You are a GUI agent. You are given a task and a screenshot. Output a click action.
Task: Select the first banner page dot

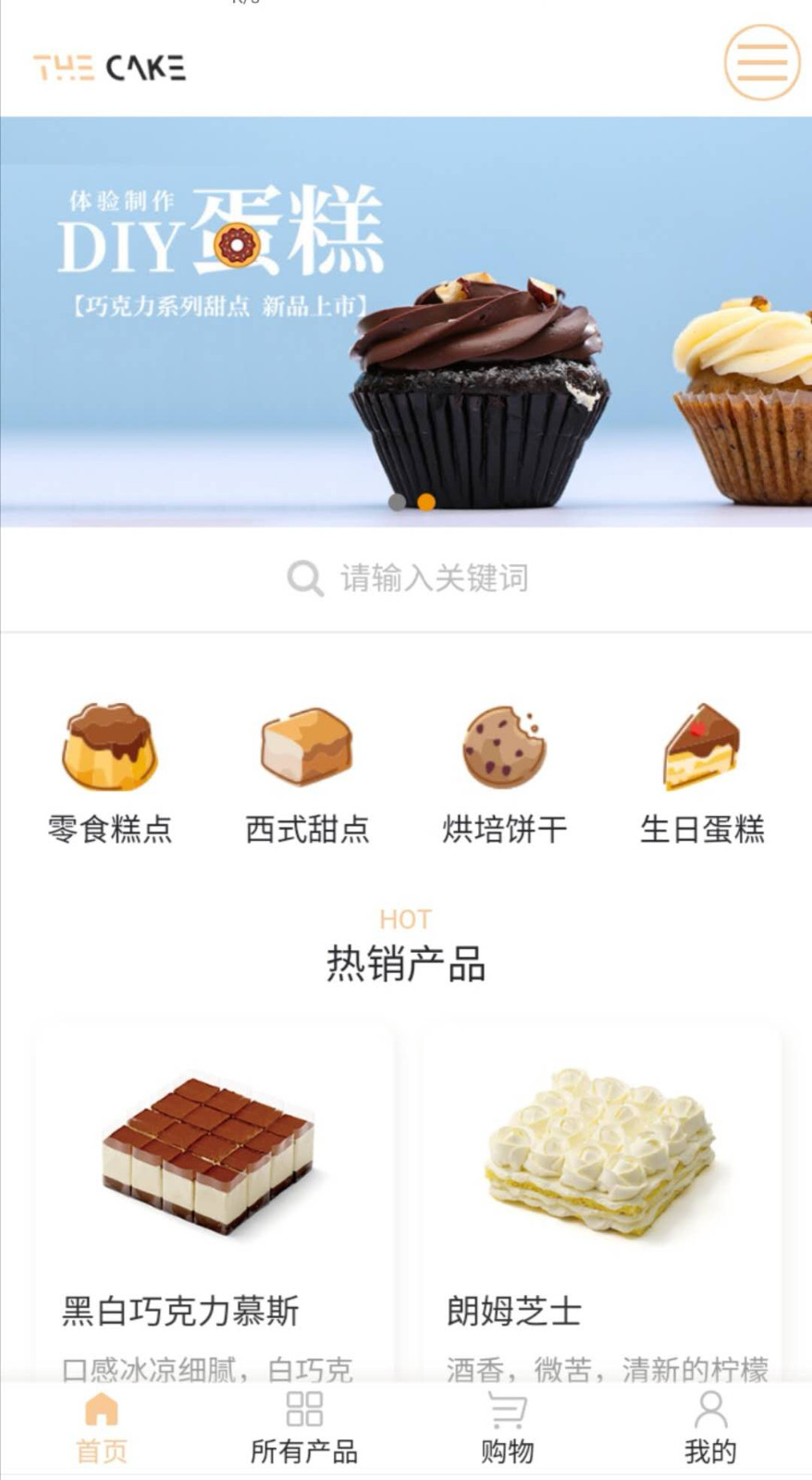point(397,502)
